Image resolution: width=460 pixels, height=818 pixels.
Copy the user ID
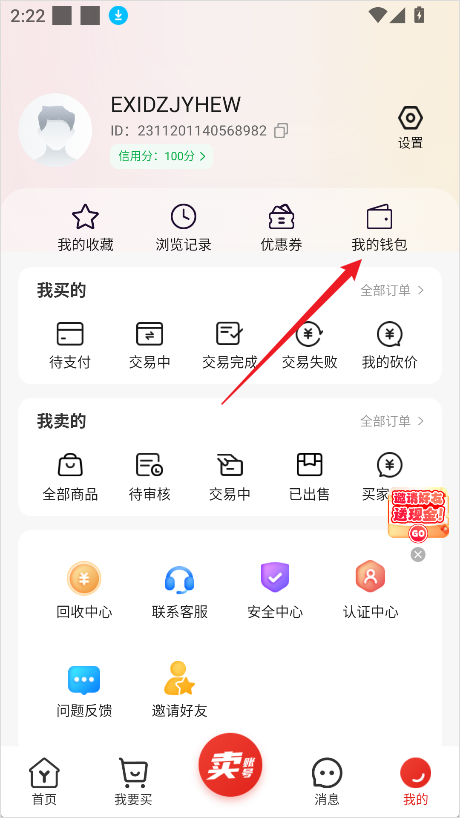(282, 130)
